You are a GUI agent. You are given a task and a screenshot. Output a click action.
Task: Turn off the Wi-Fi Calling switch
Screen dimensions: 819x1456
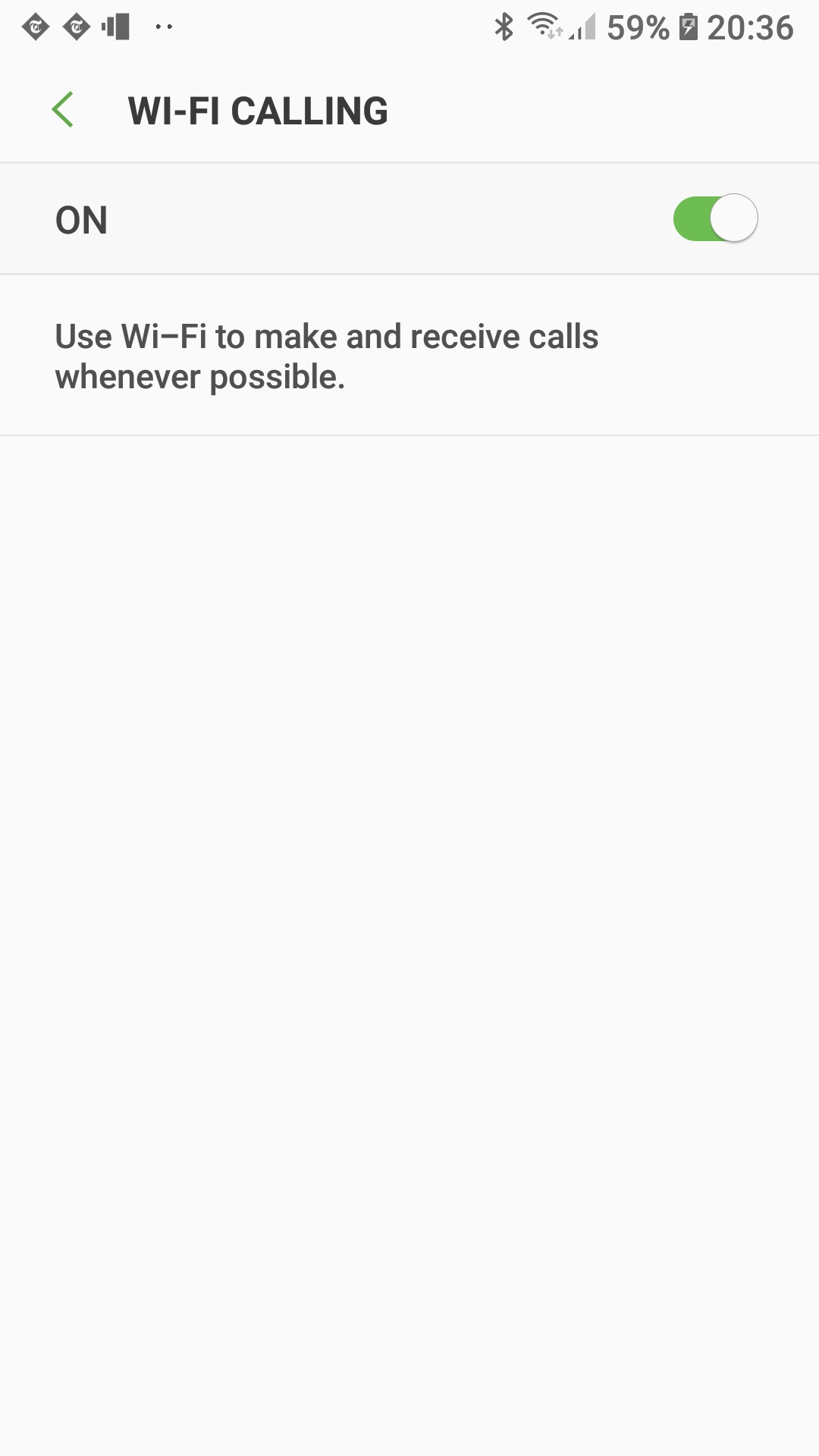pos(715,218)
